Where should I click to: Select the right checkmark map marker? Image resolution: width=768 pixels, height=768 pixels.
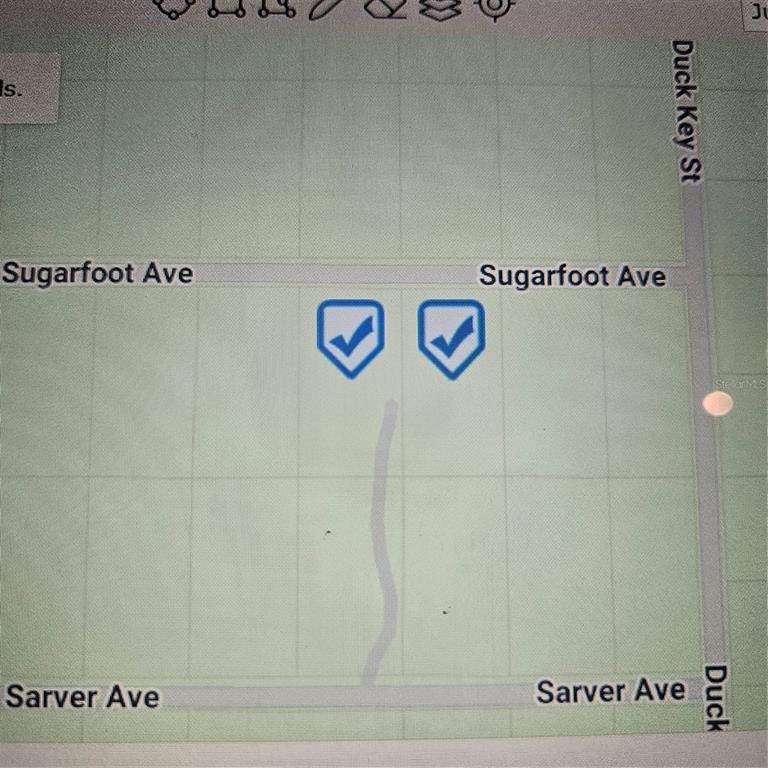[451, 336]
